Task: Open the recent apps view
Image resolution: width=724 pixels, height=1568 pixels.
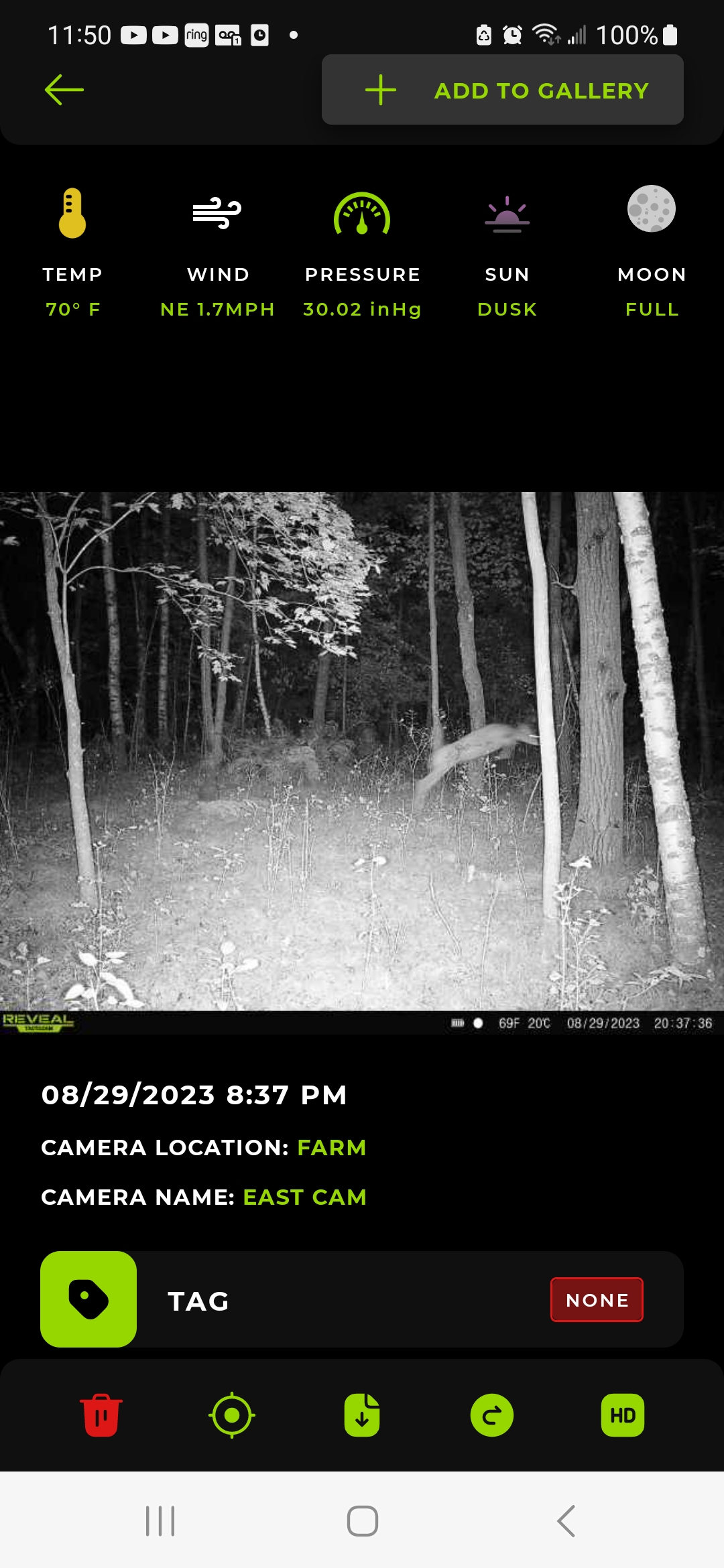Action: 160,1521
